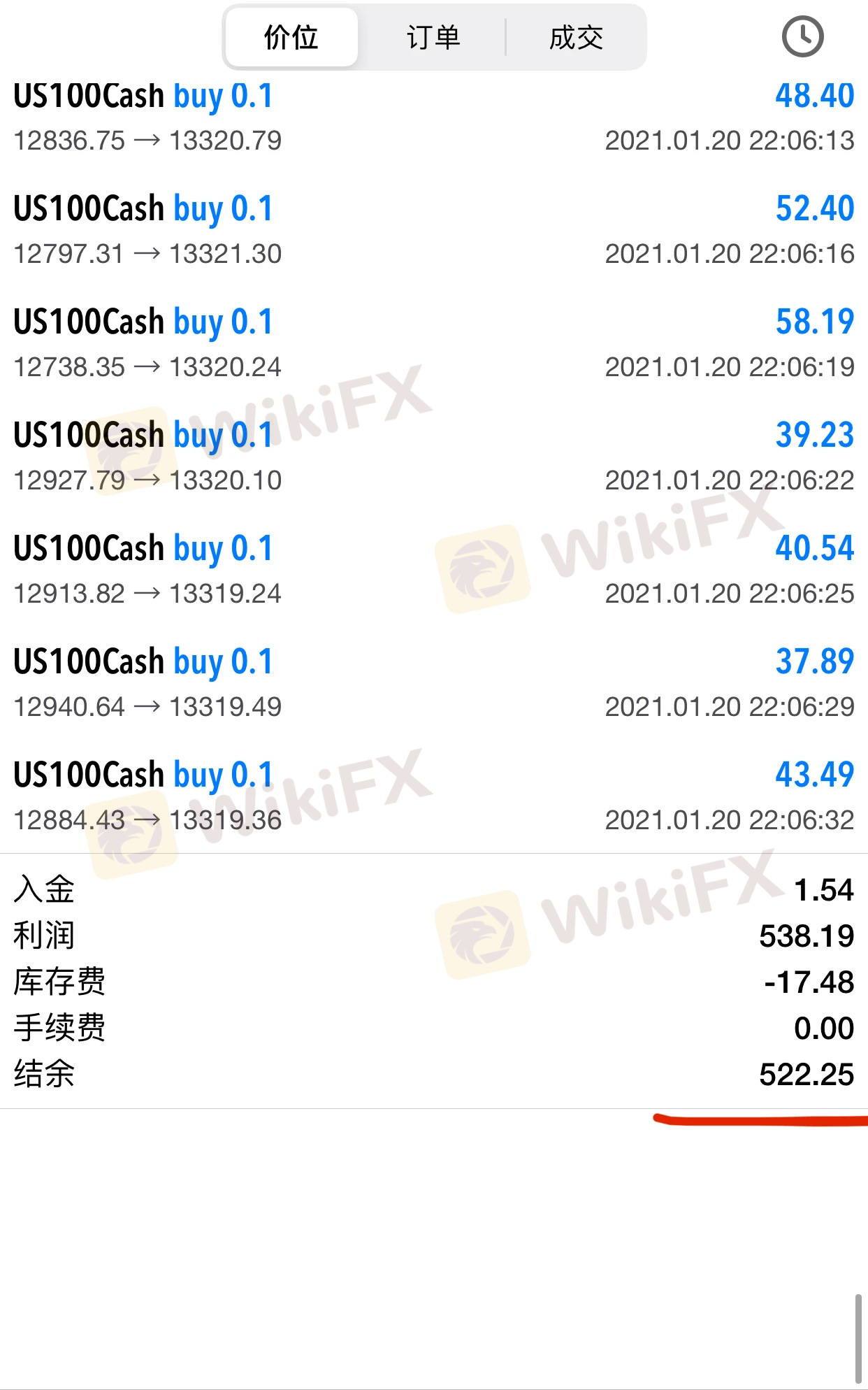Select the 价位 segment
This screenshot has width=868, height=1390.
tap(291, 38)
